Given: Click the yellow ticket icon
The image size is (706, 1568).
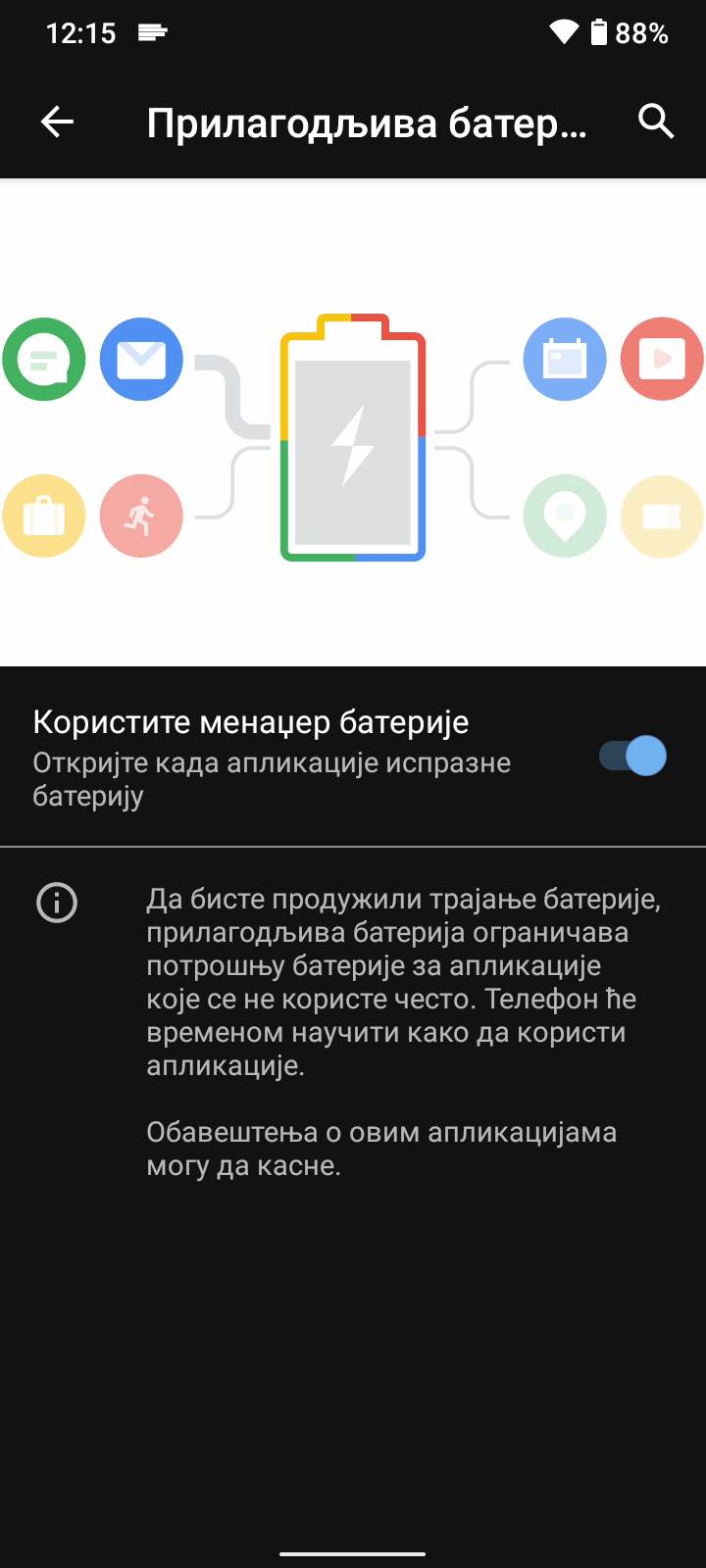Looking at the screenshot, I should click(x=662, y=515).
